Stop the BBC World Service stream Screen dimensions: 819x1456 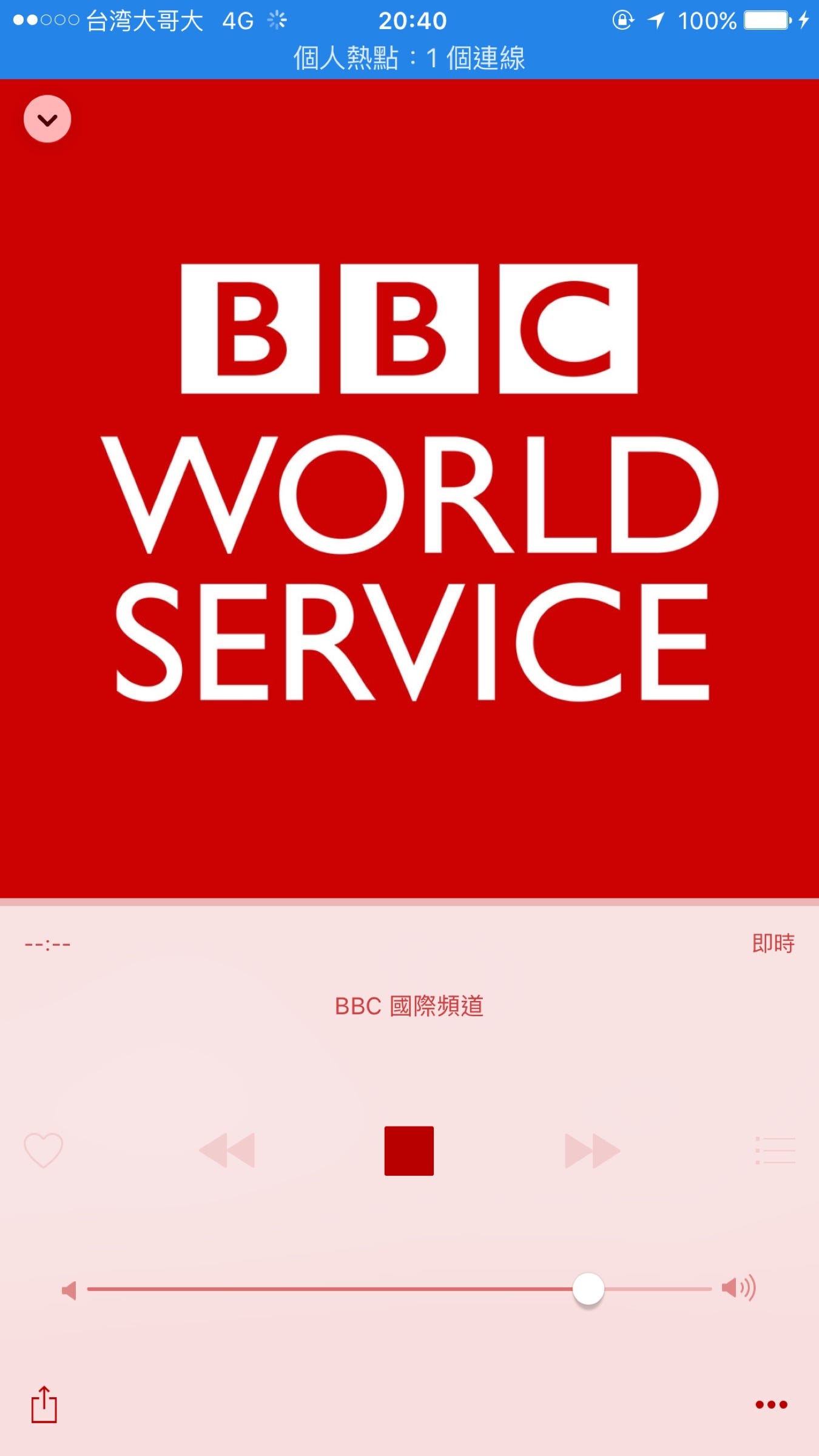pos(409,1151)
